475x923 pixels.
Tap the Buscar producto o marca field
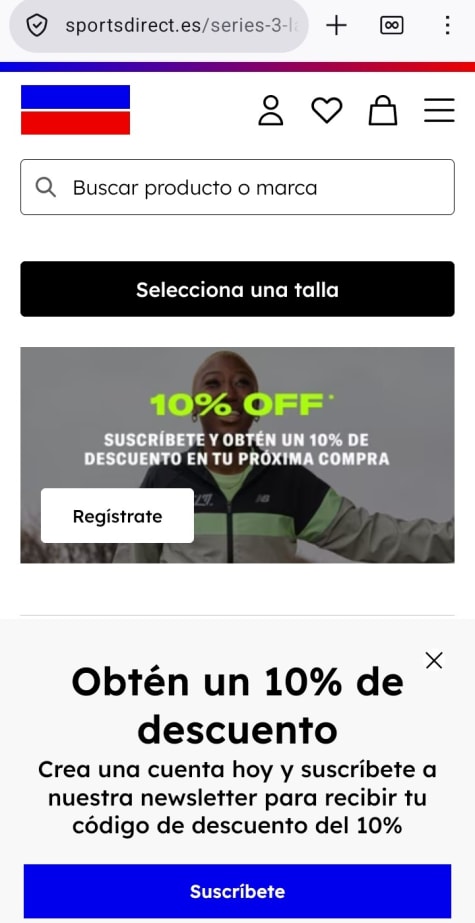coord(237,187)
